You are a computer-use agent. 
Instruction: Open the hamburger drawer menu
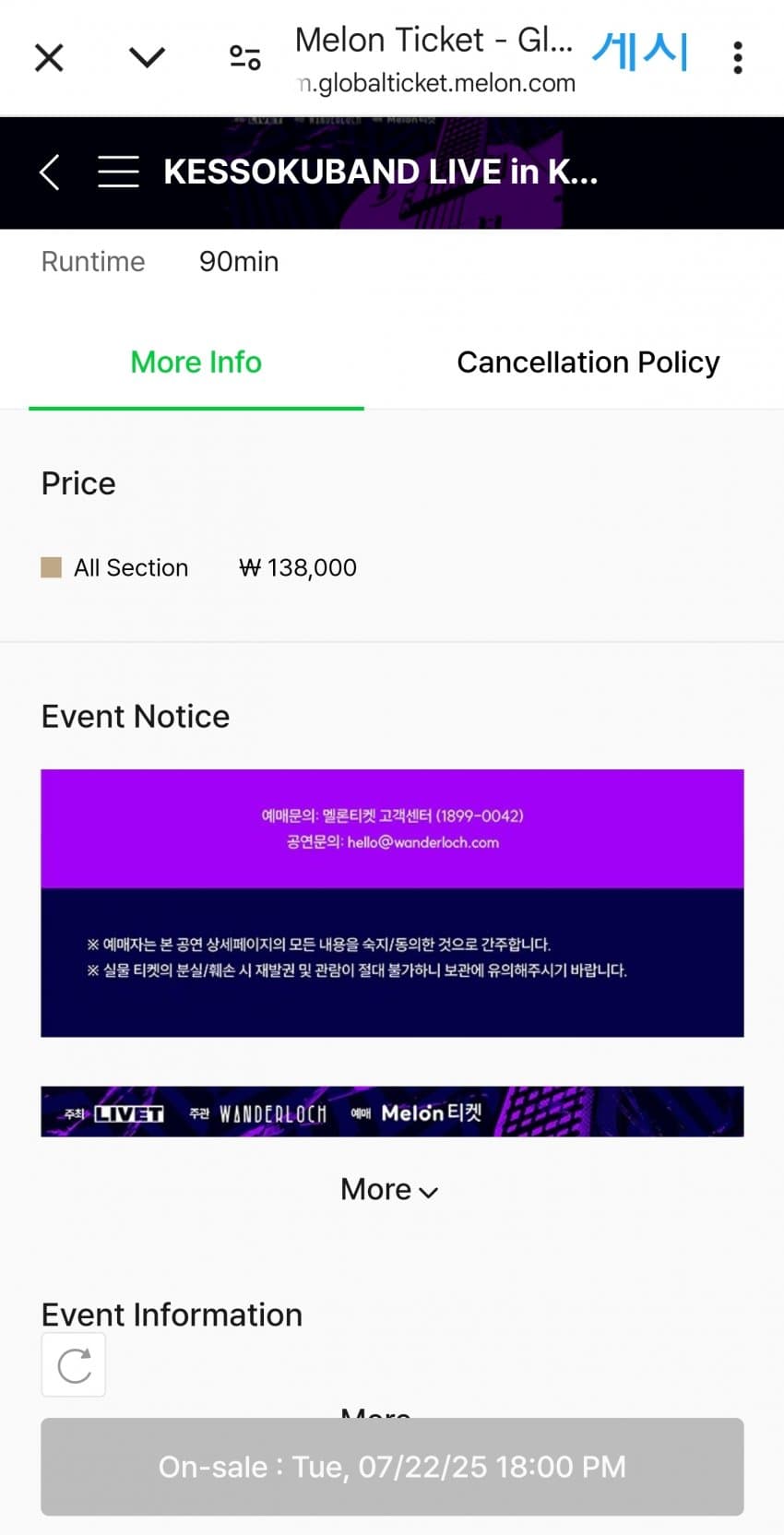[x=118, y=172]
